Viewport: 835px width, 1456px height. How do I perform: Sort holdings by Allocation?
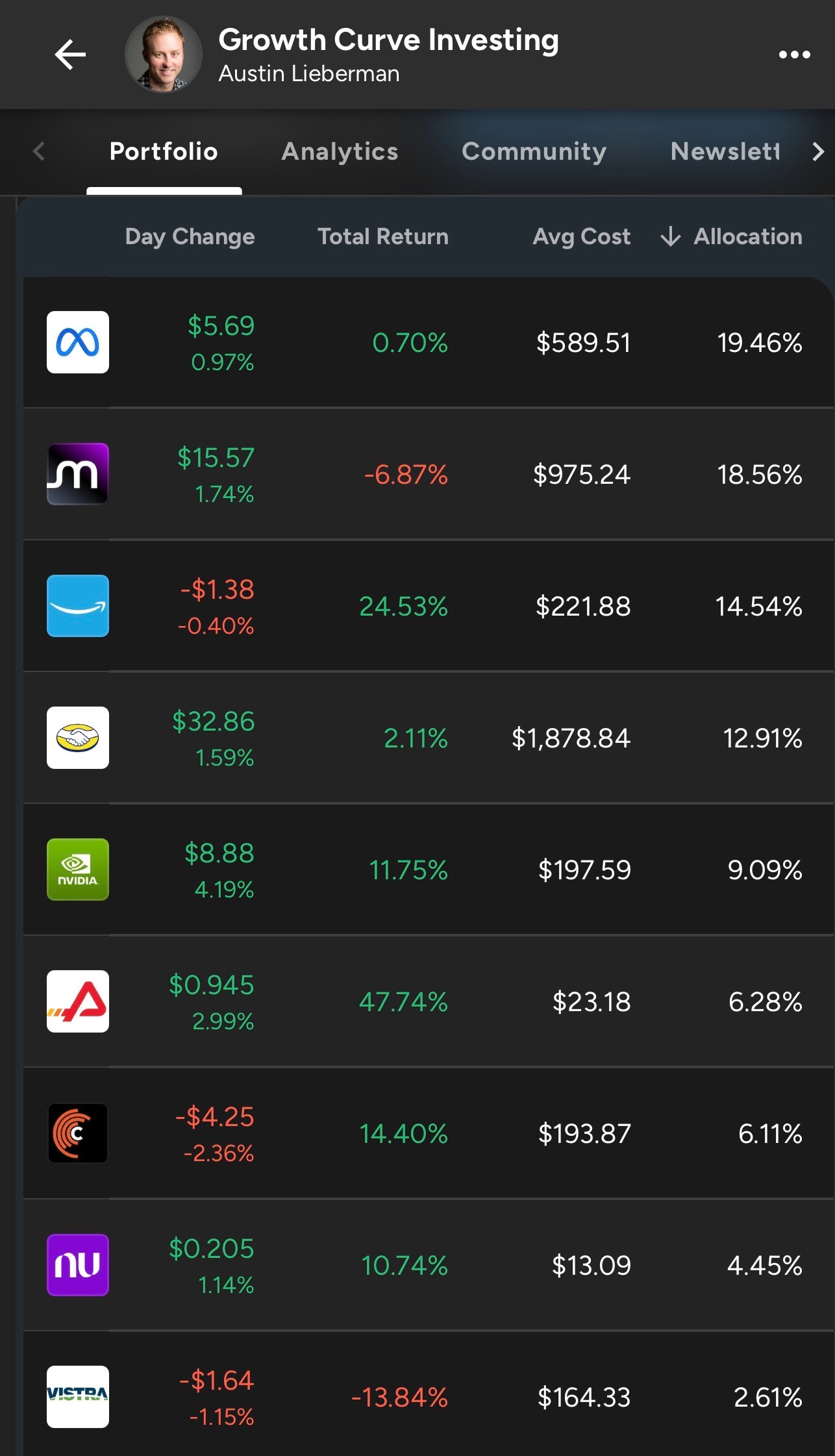click(730, 236)
